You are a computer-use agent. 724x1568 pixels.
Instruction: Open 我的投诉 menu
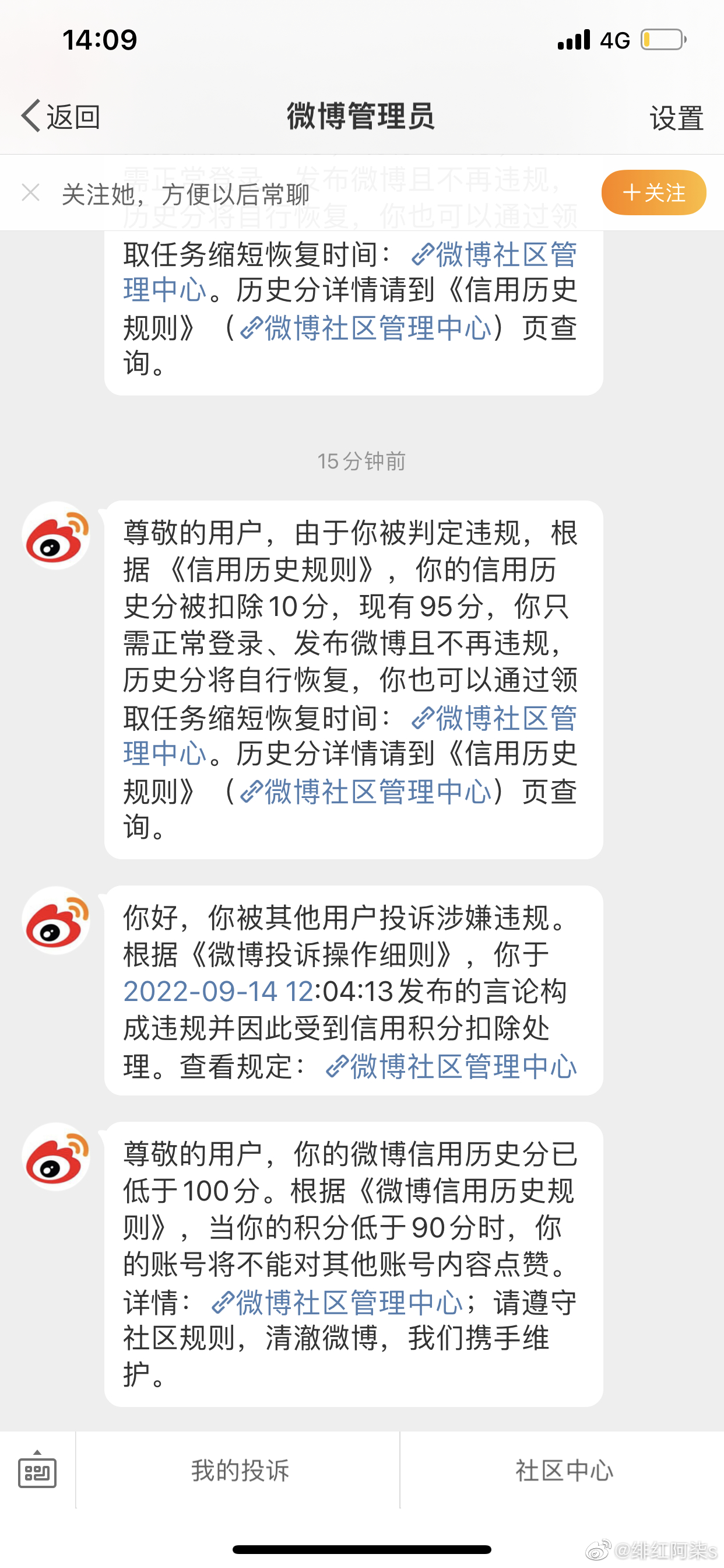point(239,1470)
